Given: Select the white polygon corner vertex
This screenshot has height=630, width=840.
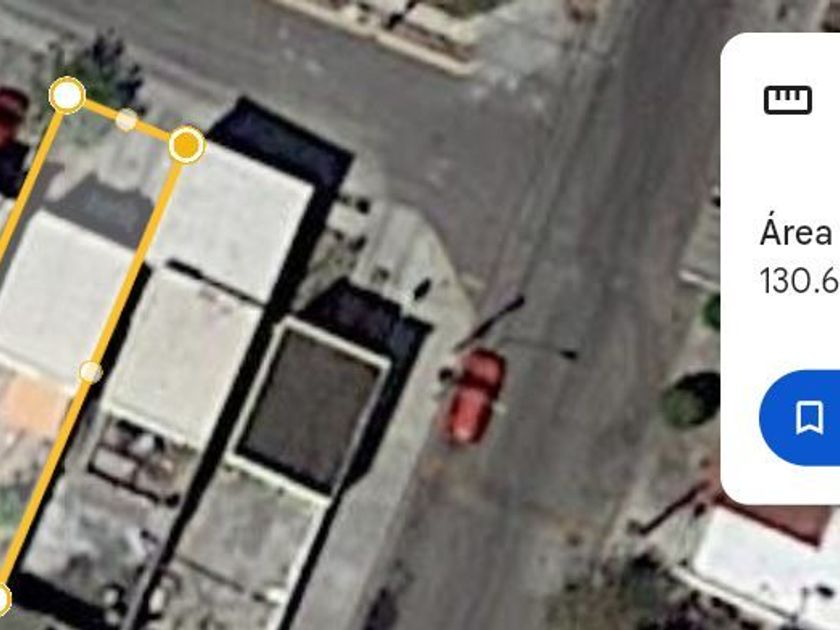Looking at the screenshot, I should click(x=67, y=95).
